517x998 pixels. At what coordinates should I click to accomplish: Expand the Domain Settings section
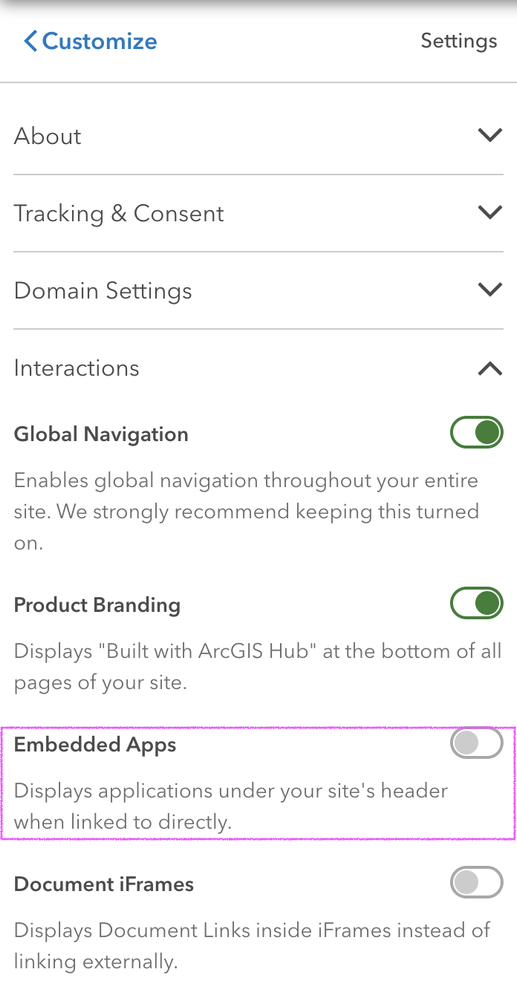pos(258,290)
